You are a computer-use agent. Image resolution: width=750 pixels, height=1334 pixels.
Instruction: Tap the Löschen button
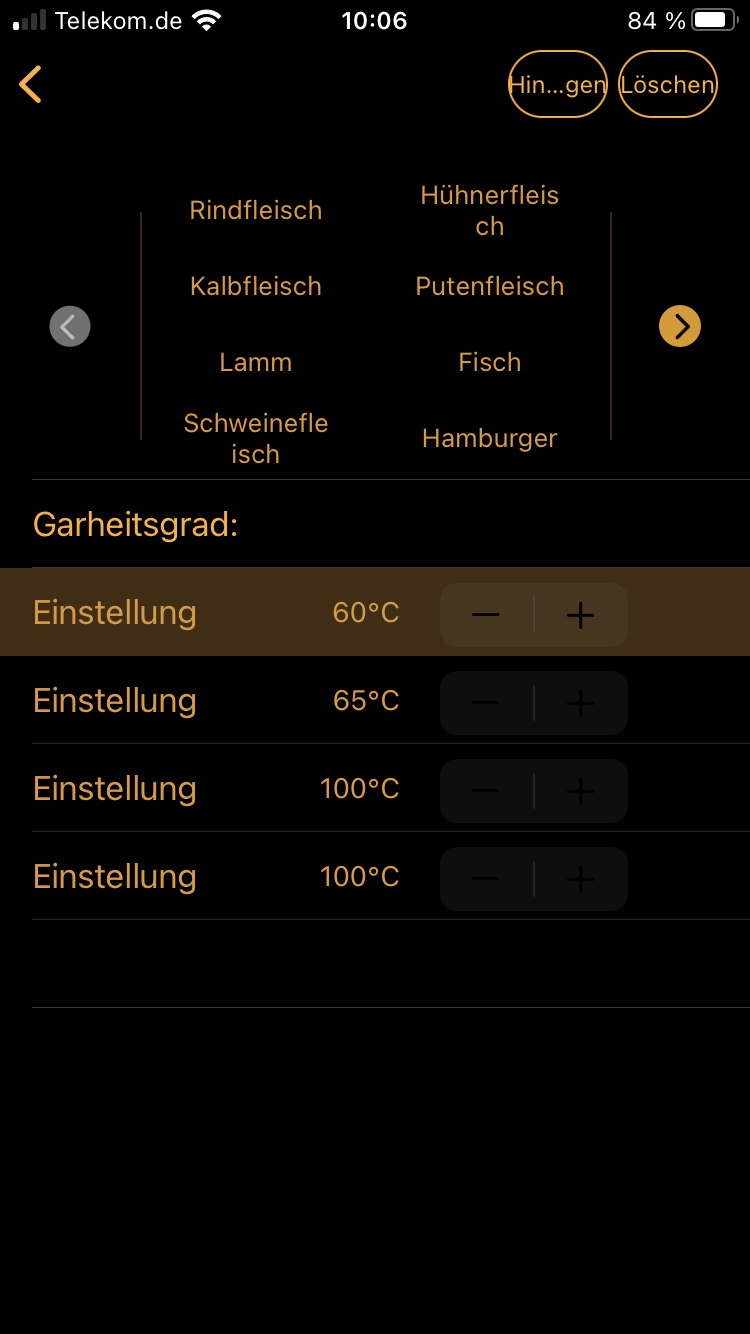click(667, 85)
